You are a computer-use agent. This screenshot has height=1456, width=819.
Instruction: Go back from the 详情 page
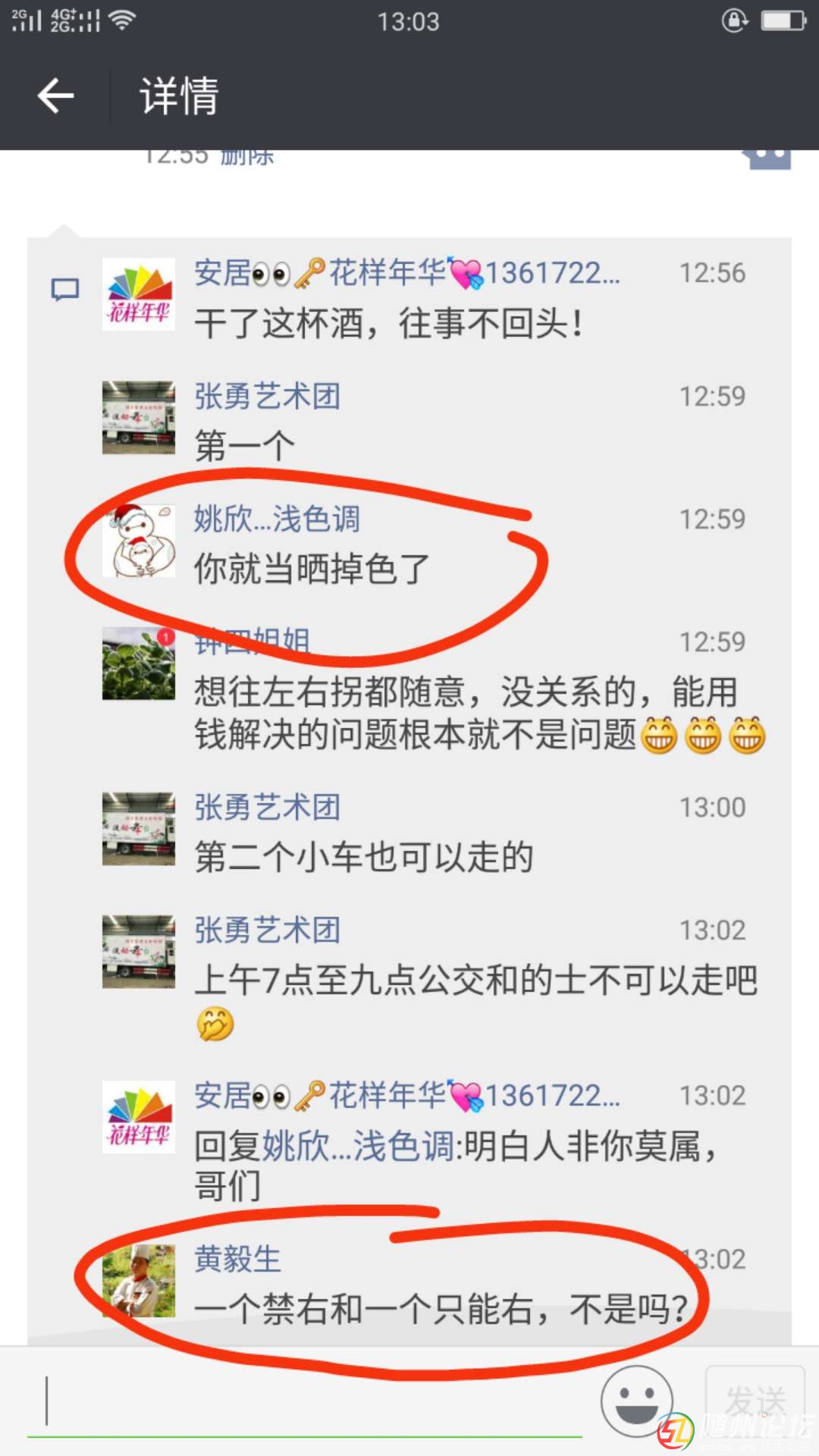tap(55, 96)
